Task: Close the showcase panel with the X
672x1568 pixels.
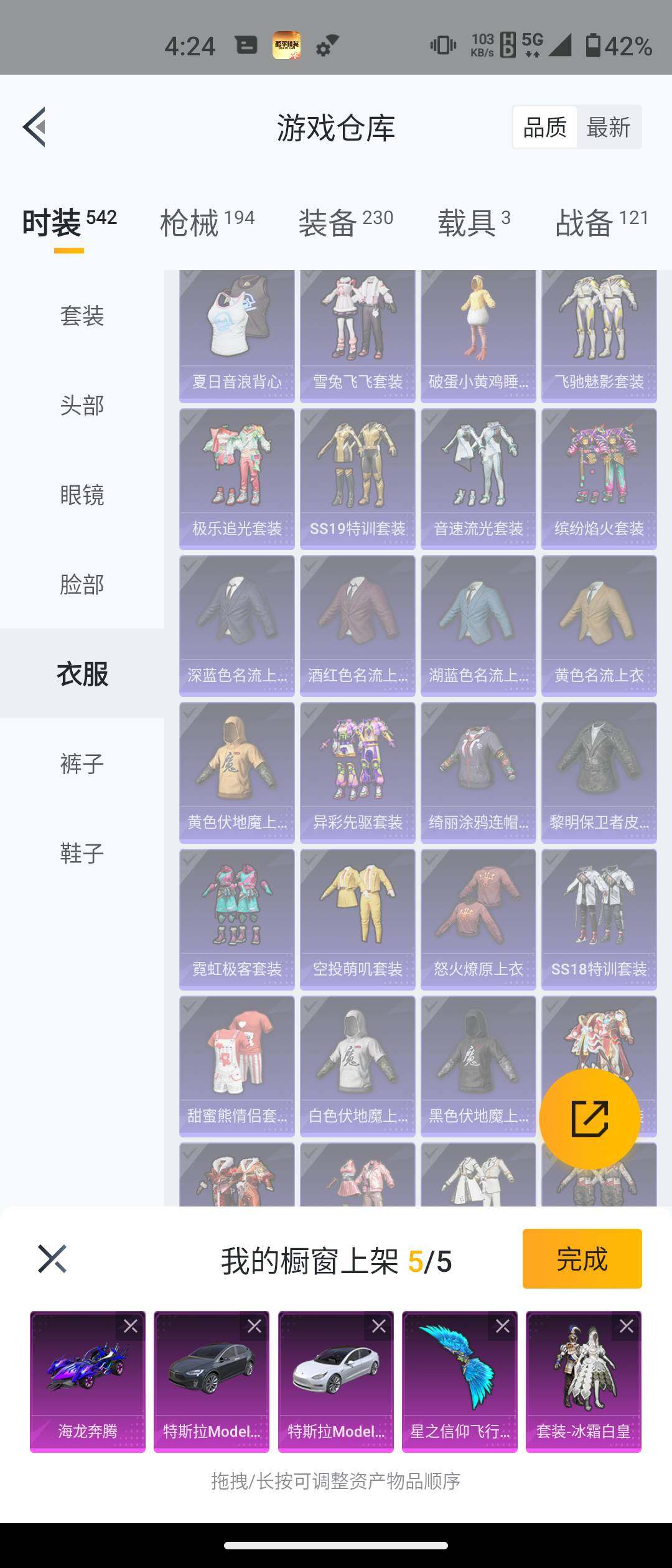Action: coord(53,1258)
